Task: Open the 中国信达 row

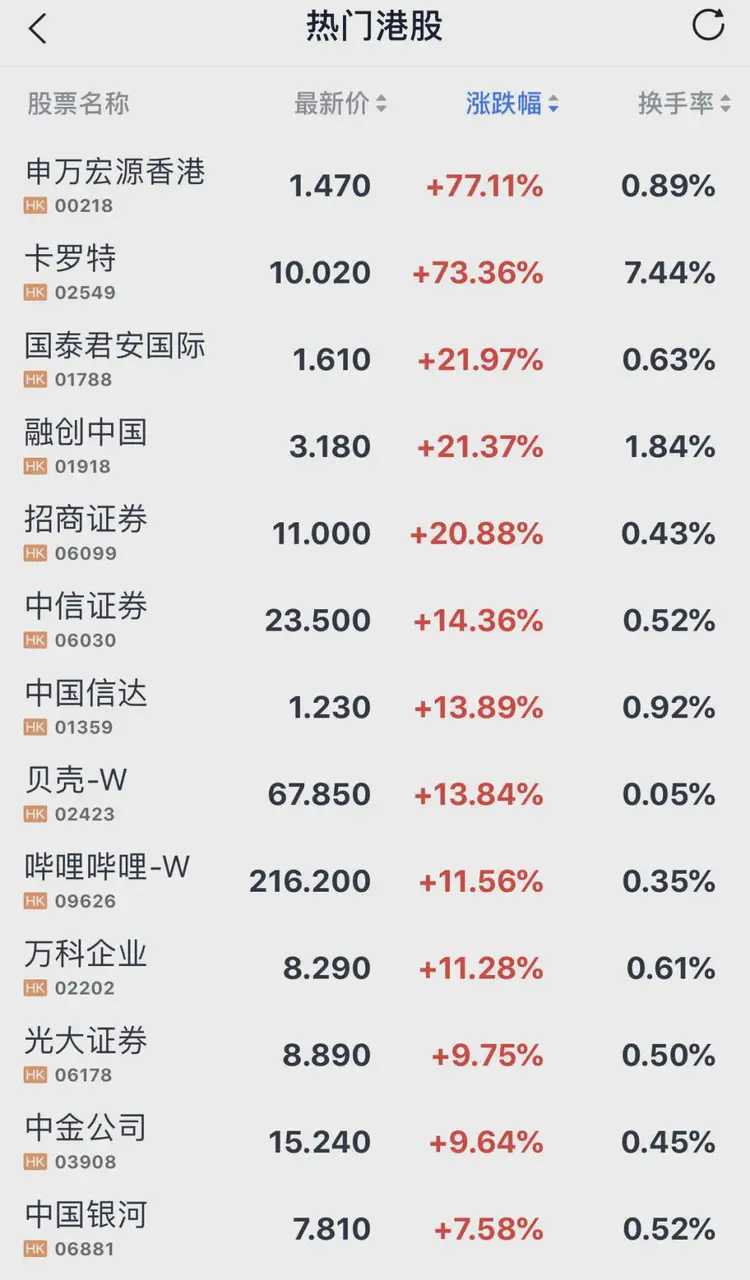Action: click(87, 707)
